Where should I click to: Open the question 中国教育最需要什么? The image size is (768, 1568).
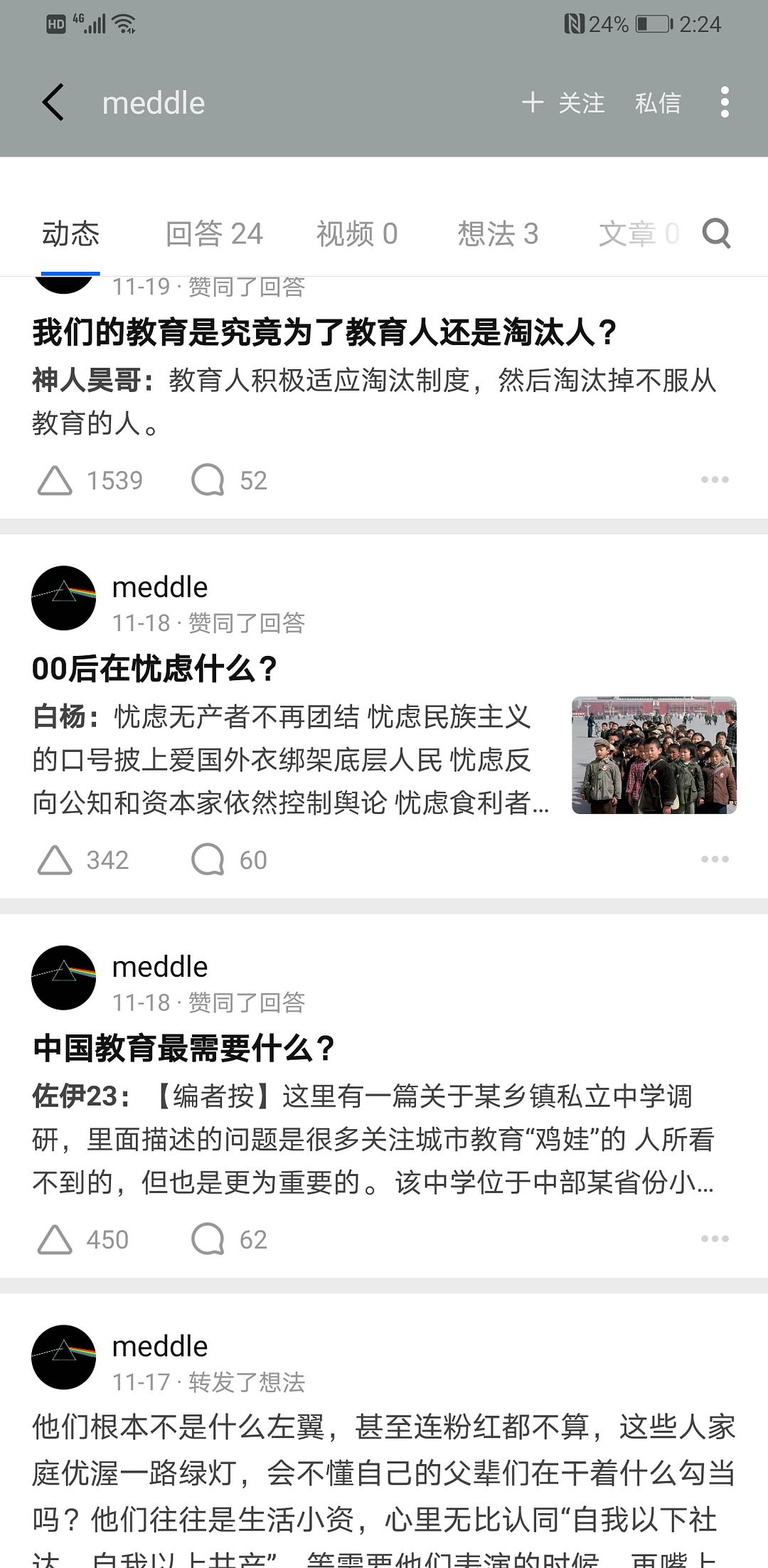(x=183, y=1049)
